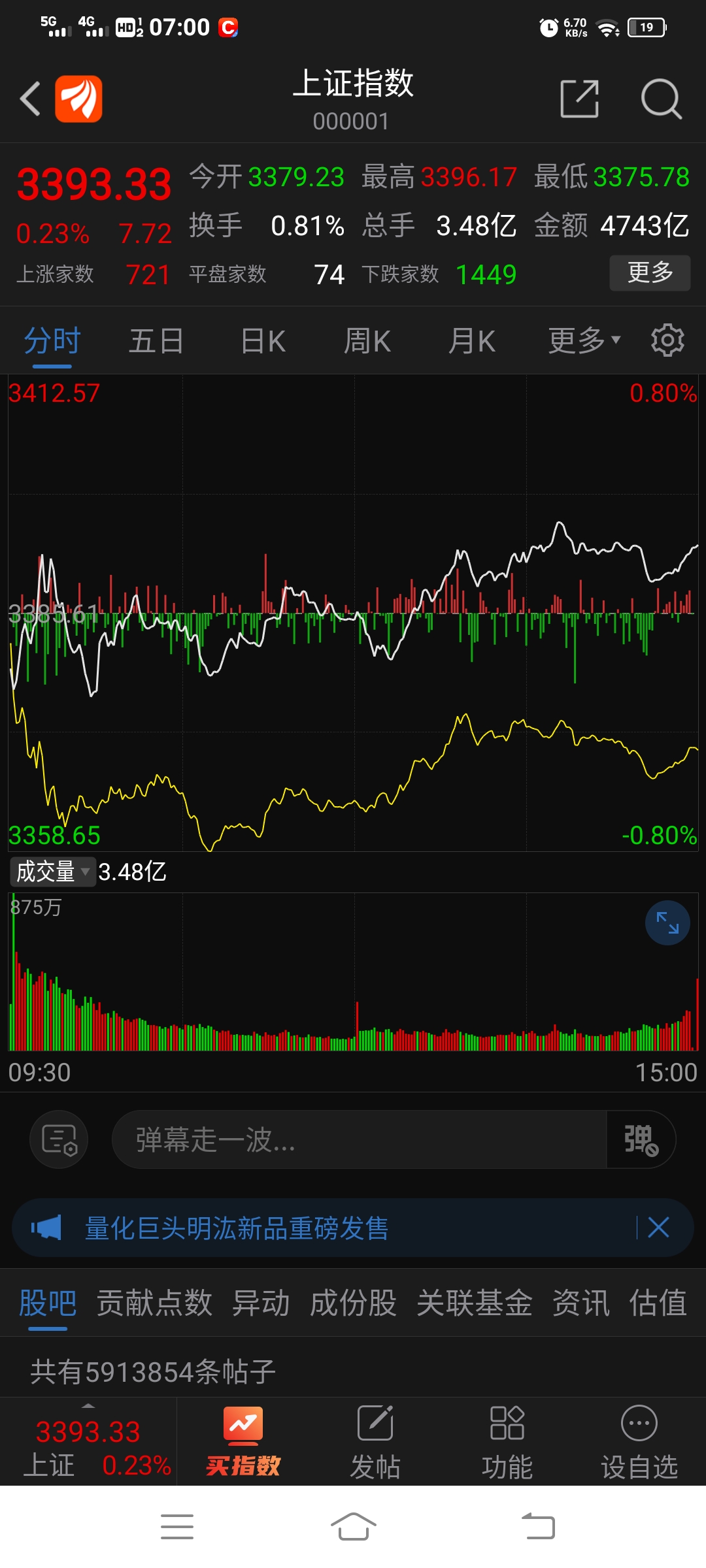Dismiss the announcement banner with X
706x1568 pixels.
(658, 1228)
